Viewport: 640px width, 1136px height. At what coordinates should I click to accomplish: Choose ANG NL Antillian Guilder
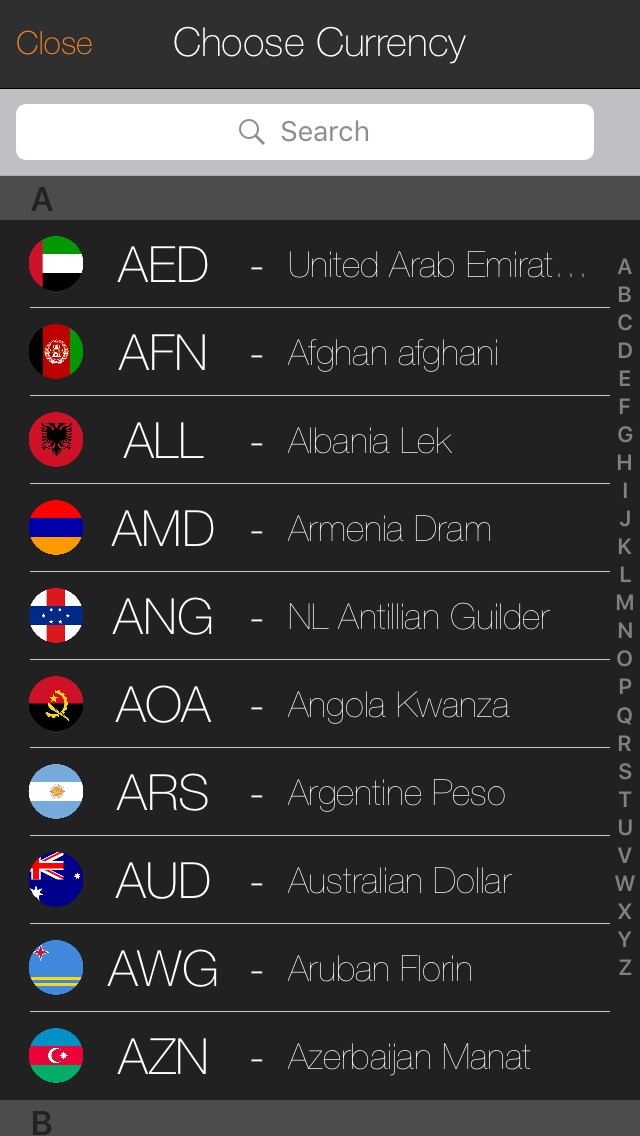click(310, 617)
